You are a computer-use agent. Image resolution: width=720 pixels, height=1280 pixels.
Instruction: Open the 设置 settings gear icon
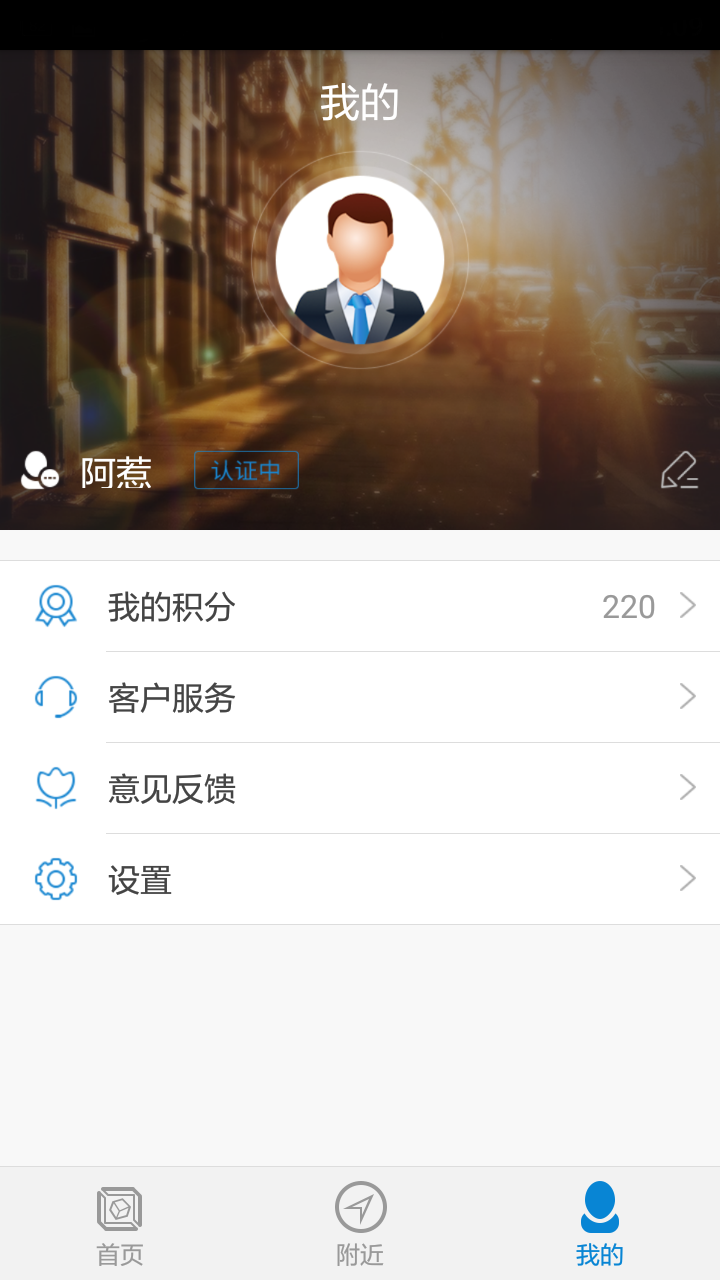click(x=55, y=878)
